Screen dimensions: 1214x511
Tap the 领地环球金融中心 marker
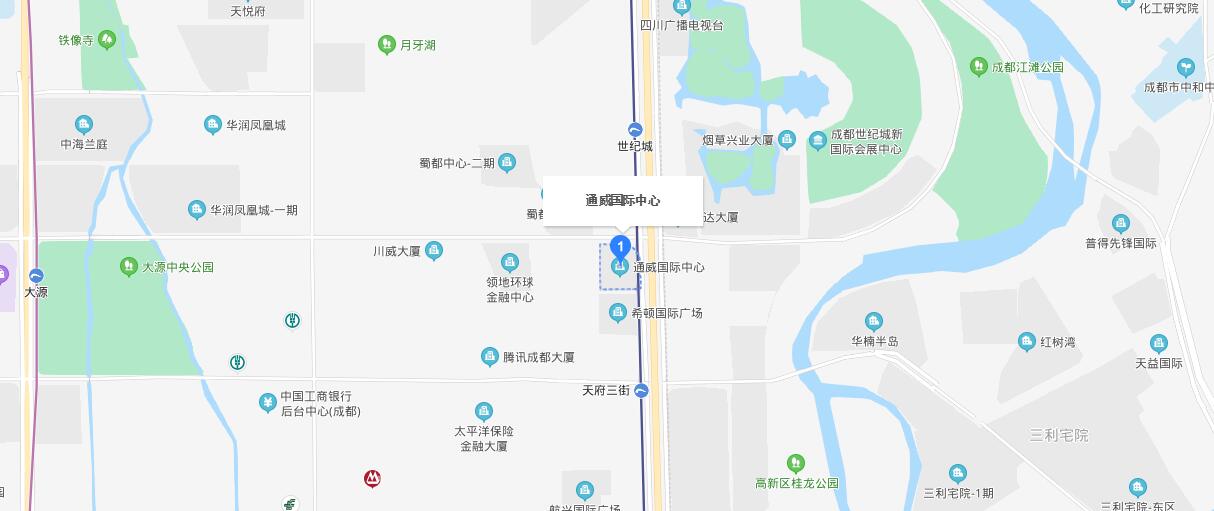[510, 263]
